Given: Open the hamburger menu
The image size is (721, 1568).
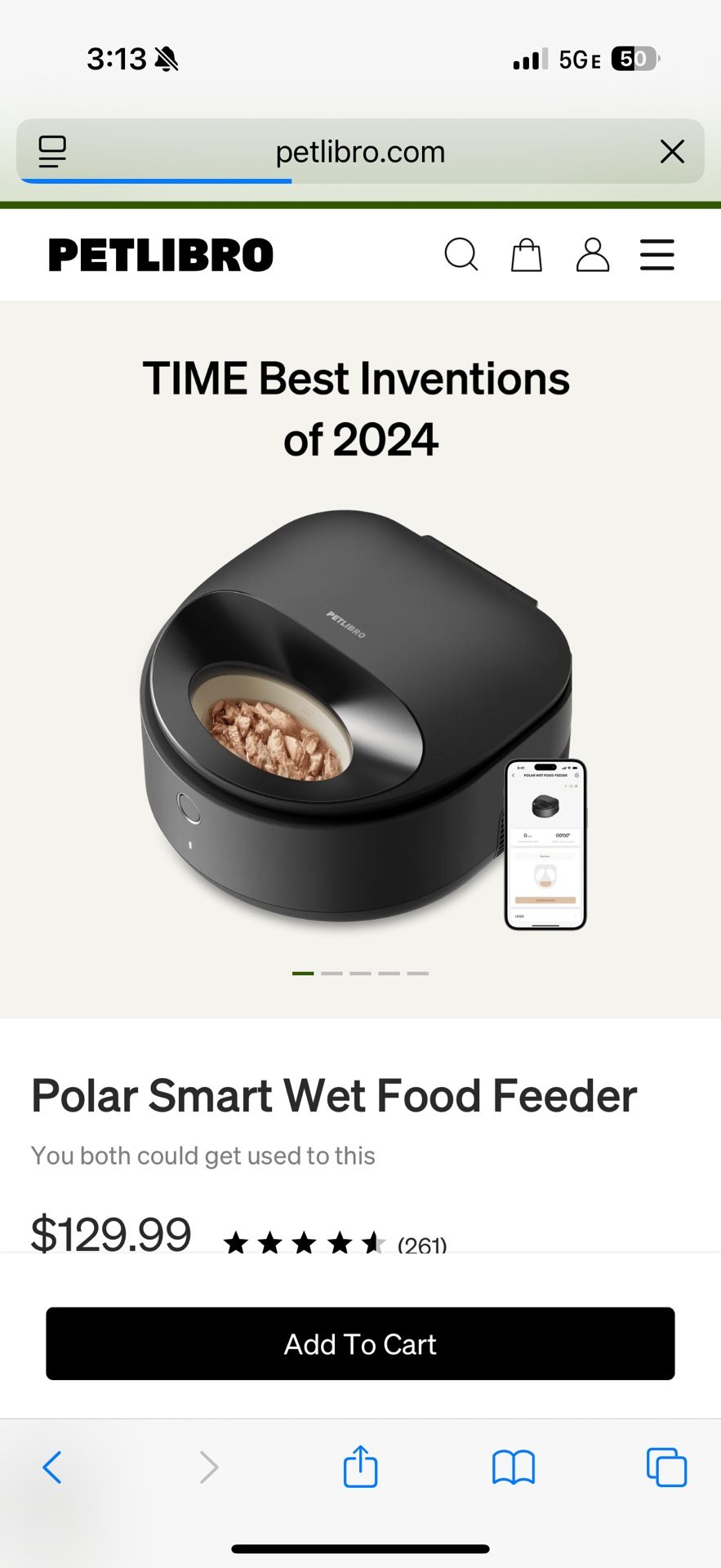Looking at the screenshot, I should (x=656, y=255).
